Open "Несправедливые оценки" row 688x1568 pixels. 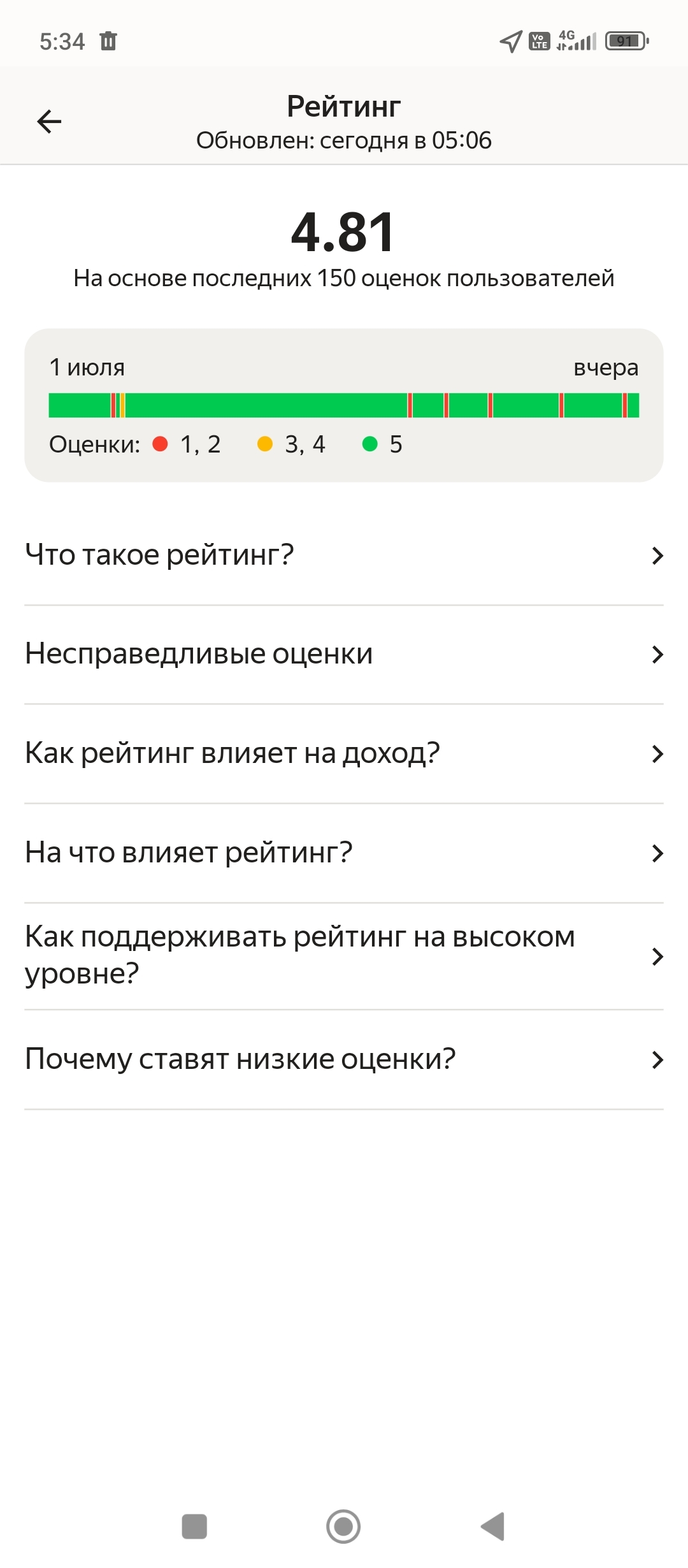(x=344, y=655)
